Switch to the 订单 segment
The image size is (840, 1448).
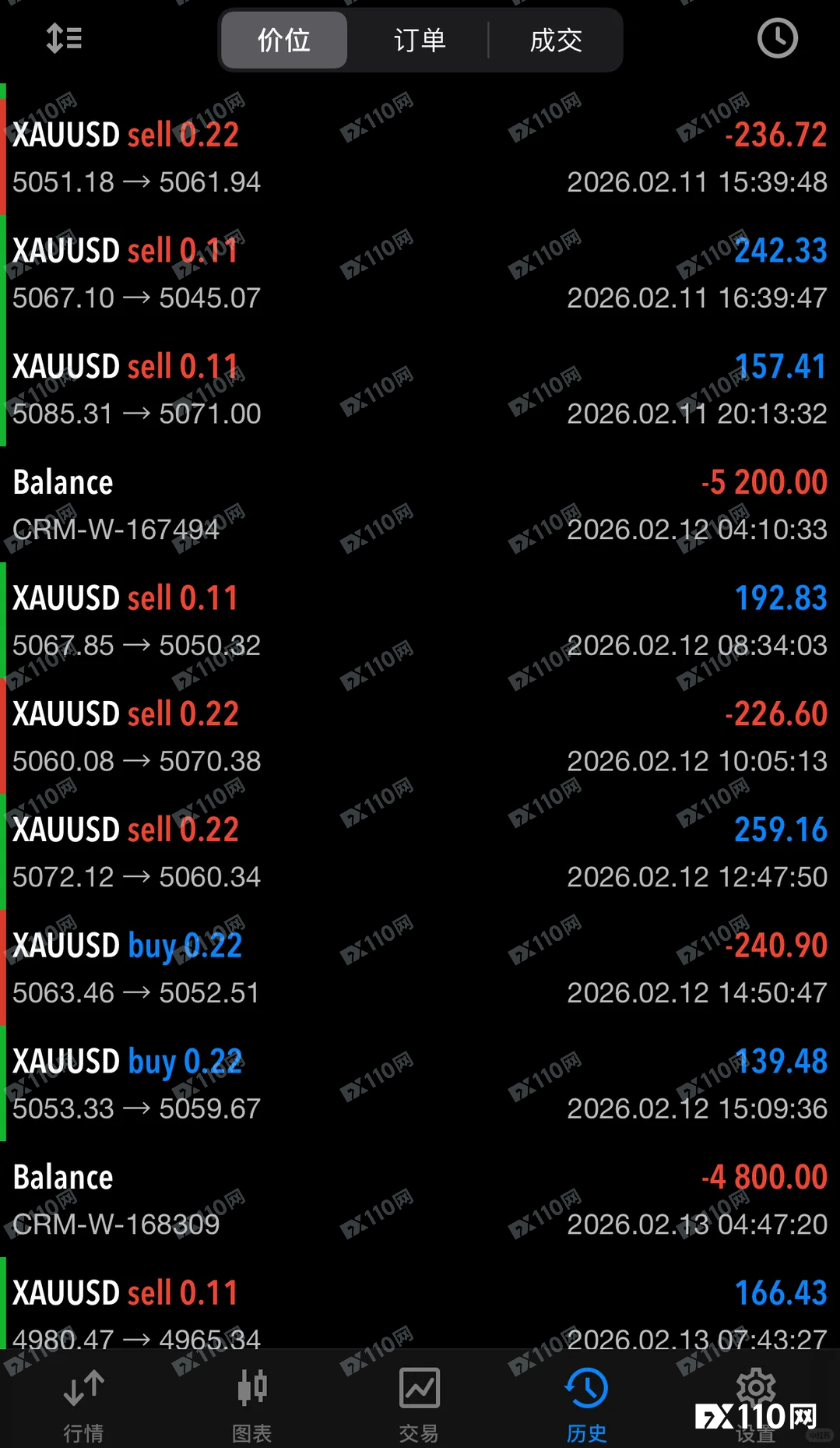[x=420, y=40]
